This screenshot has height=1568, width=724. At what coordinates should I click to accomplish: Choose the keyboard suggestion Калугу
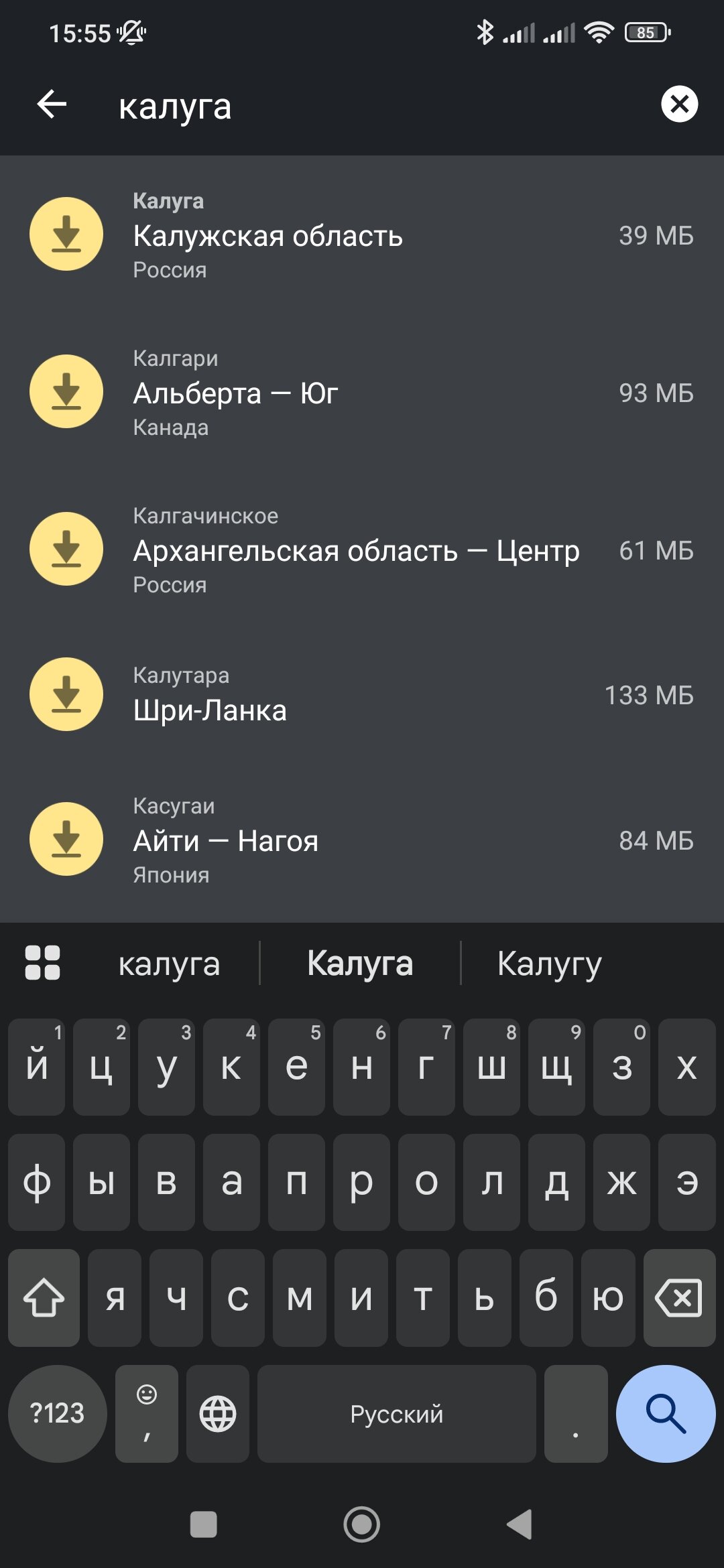[x=549, y=964]
